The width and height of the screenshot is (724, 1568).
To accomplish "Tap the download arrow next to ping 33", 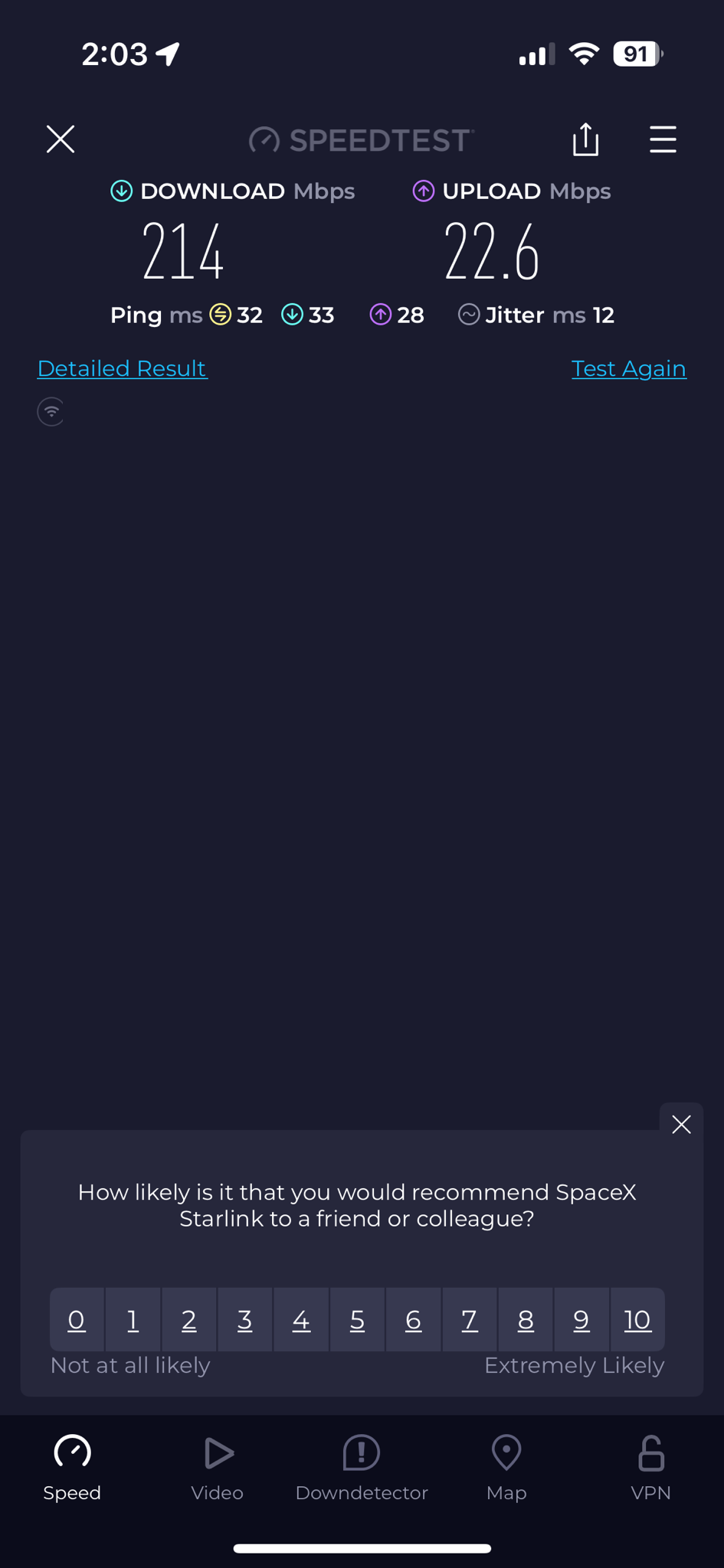I will [292, 314].
